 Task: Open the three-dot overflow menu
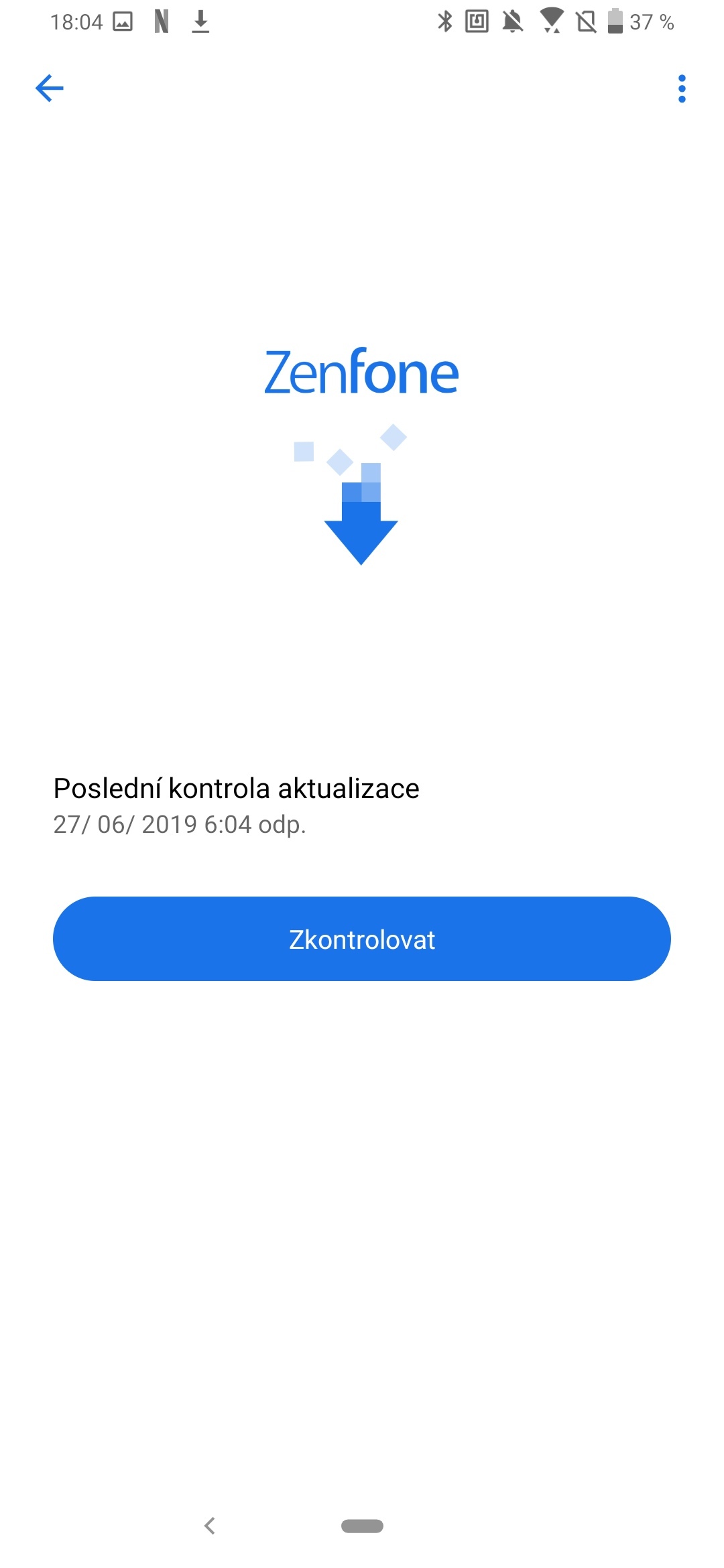tap(682, 89)
